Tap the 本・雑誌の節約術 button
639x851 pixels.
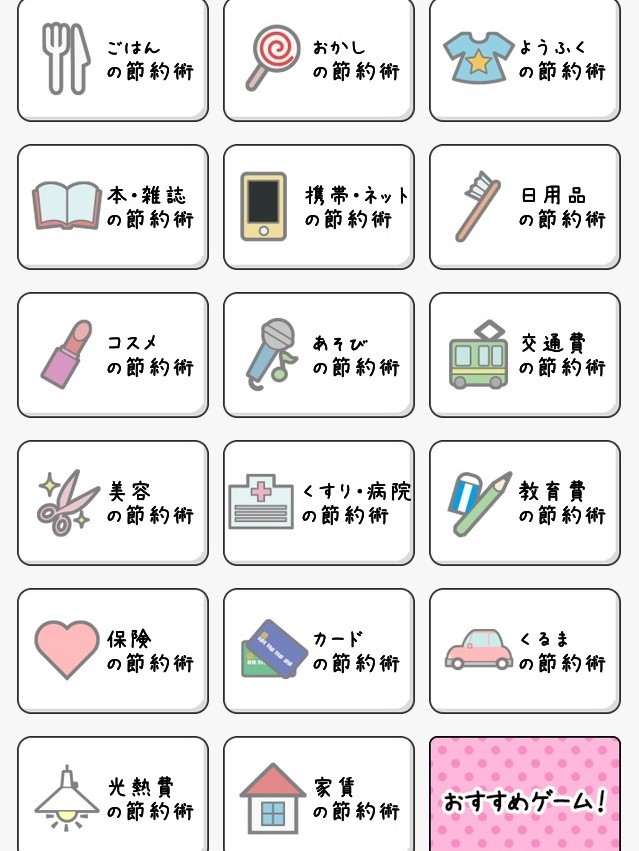click(112, 207)
